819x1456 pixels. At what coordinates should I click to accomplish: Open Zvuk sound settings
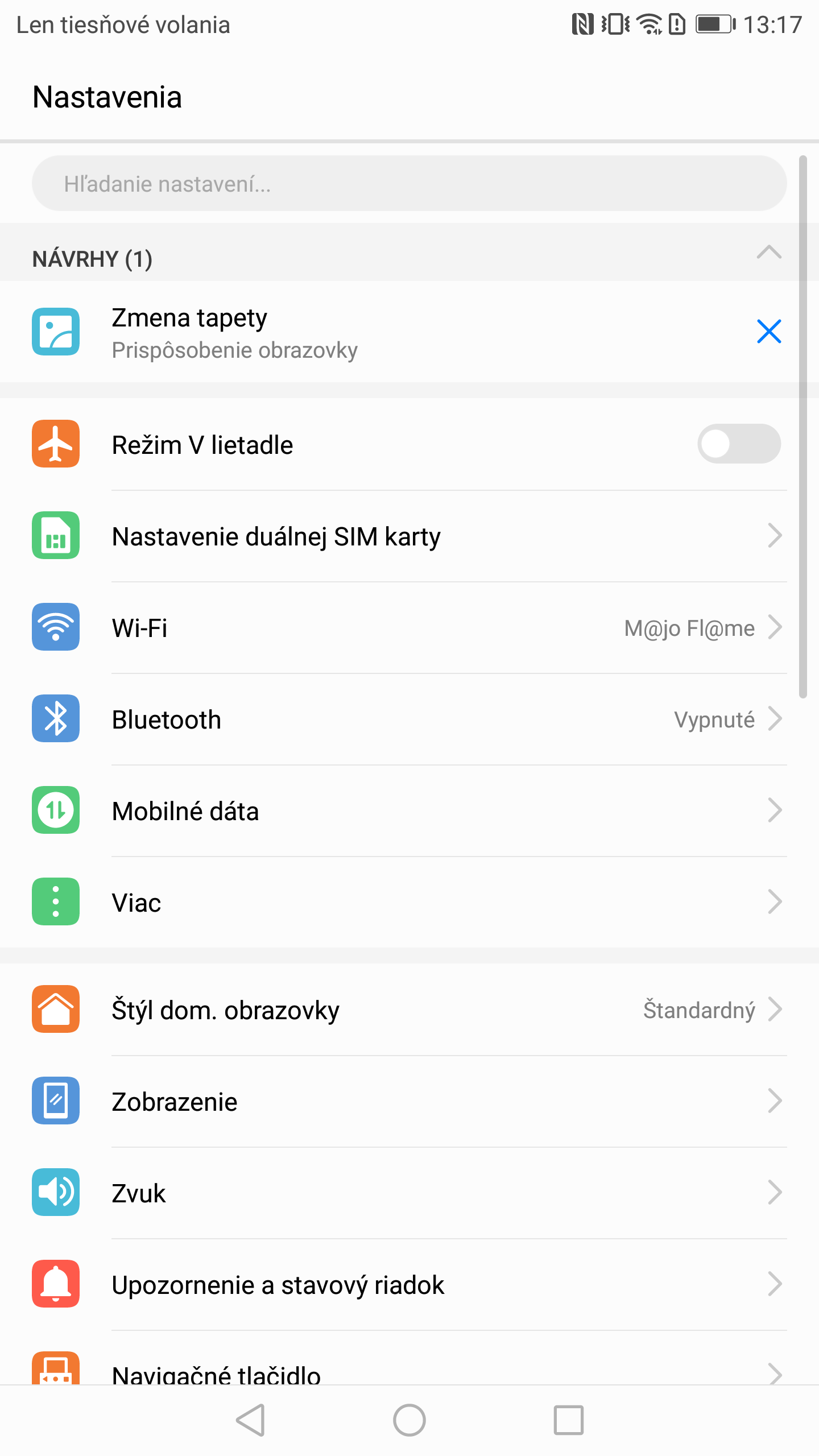(409, 1193)
